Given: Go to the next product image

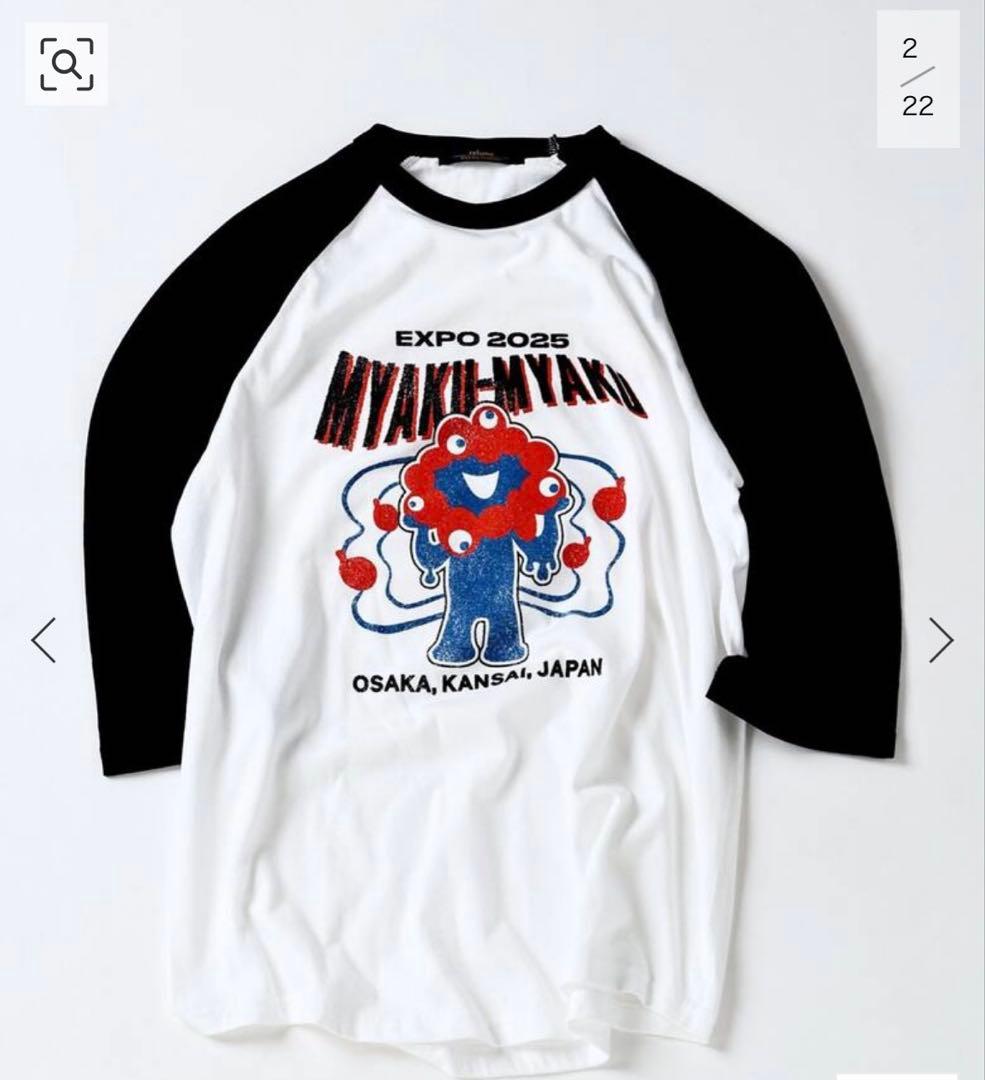Looking at the screenshot, I should coord(940,640).
